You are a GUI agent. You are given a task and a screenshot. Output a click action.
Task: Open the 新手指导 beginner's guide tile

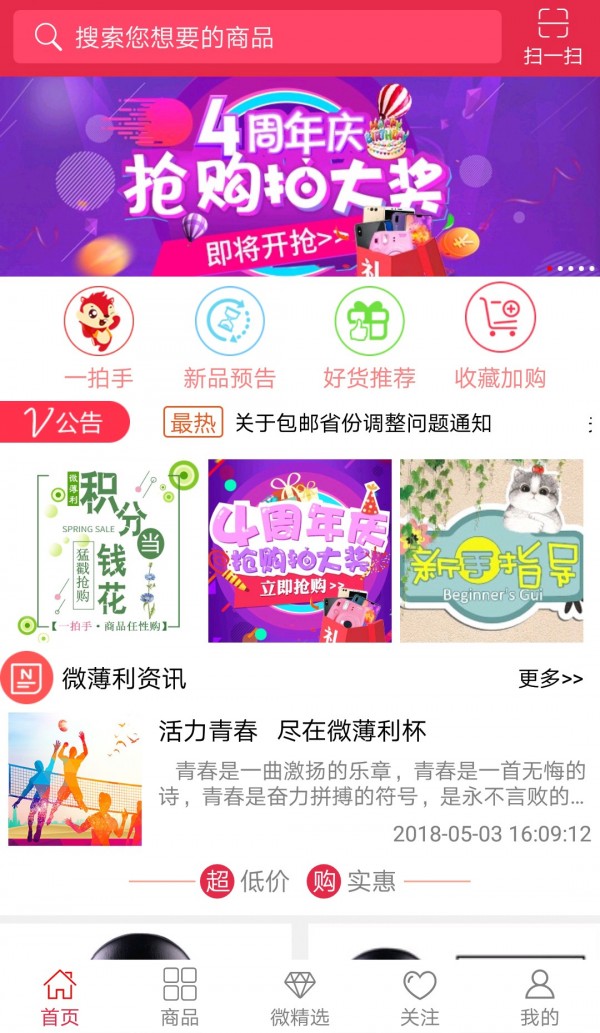[x=491, y=551]
